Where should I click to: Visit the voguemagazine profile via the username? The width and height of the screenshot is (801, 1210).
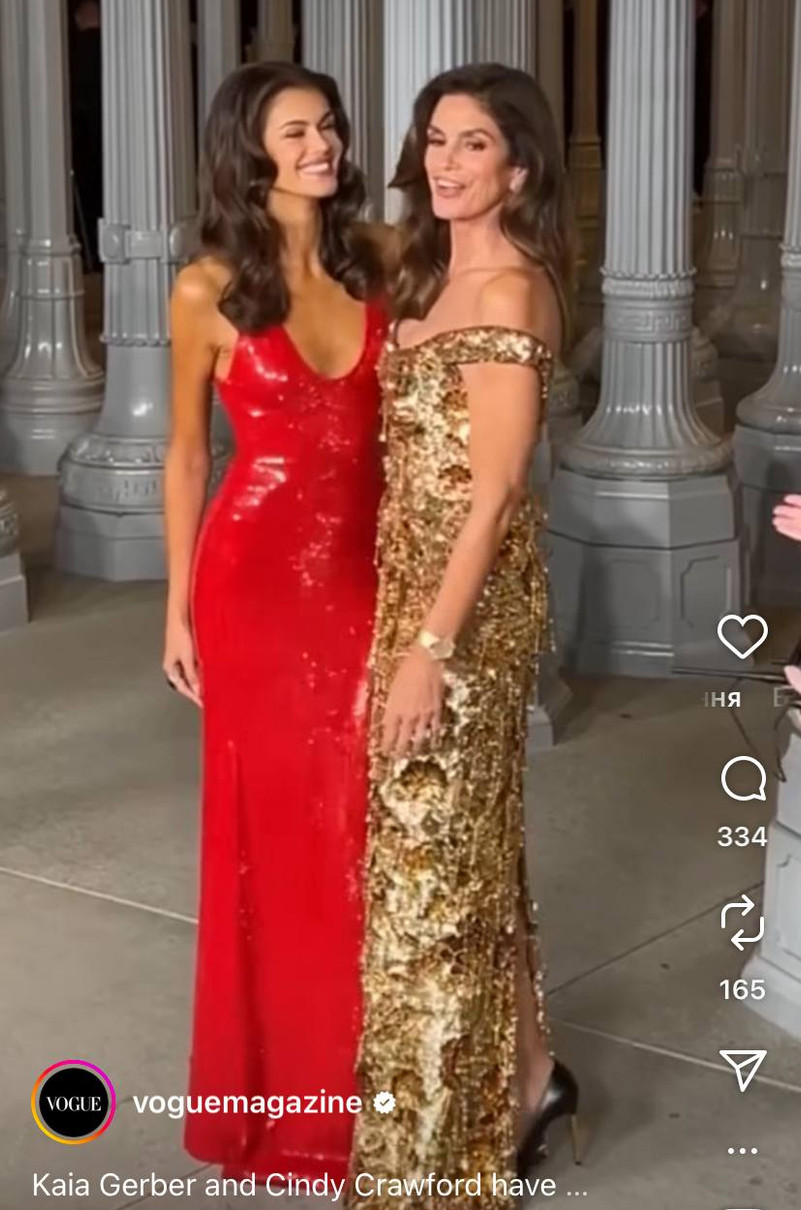point(247,1103)
